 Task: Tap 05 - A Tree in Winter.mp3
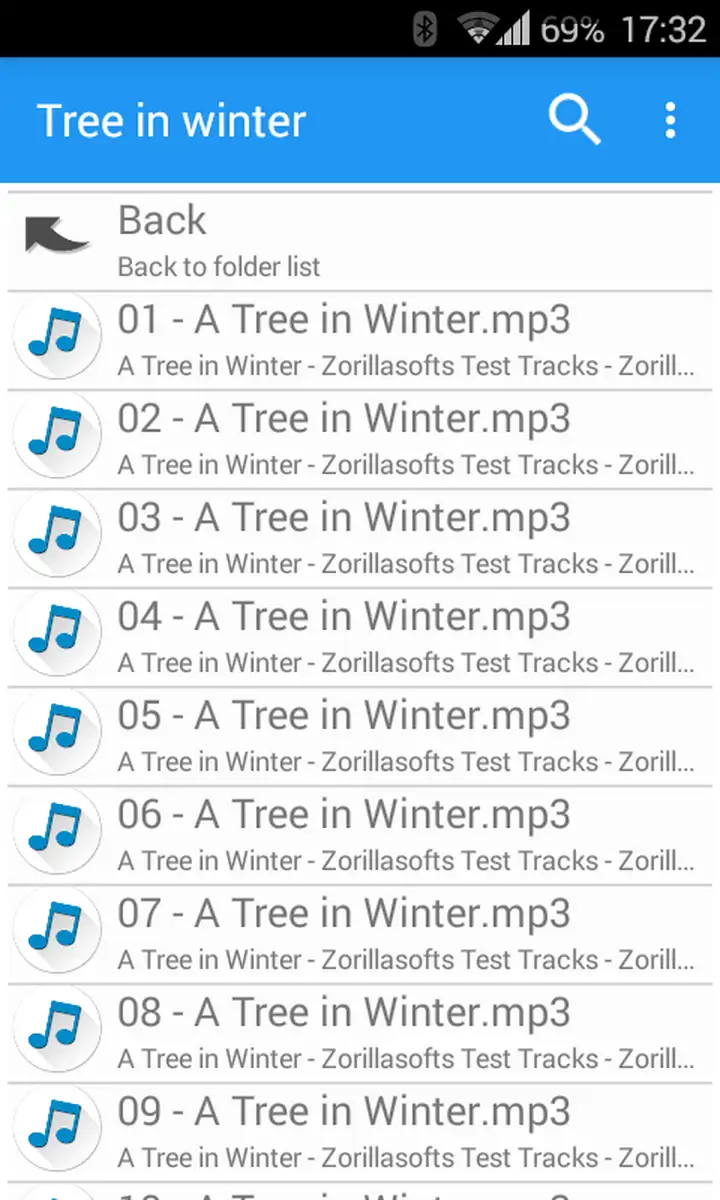[360, 736]
